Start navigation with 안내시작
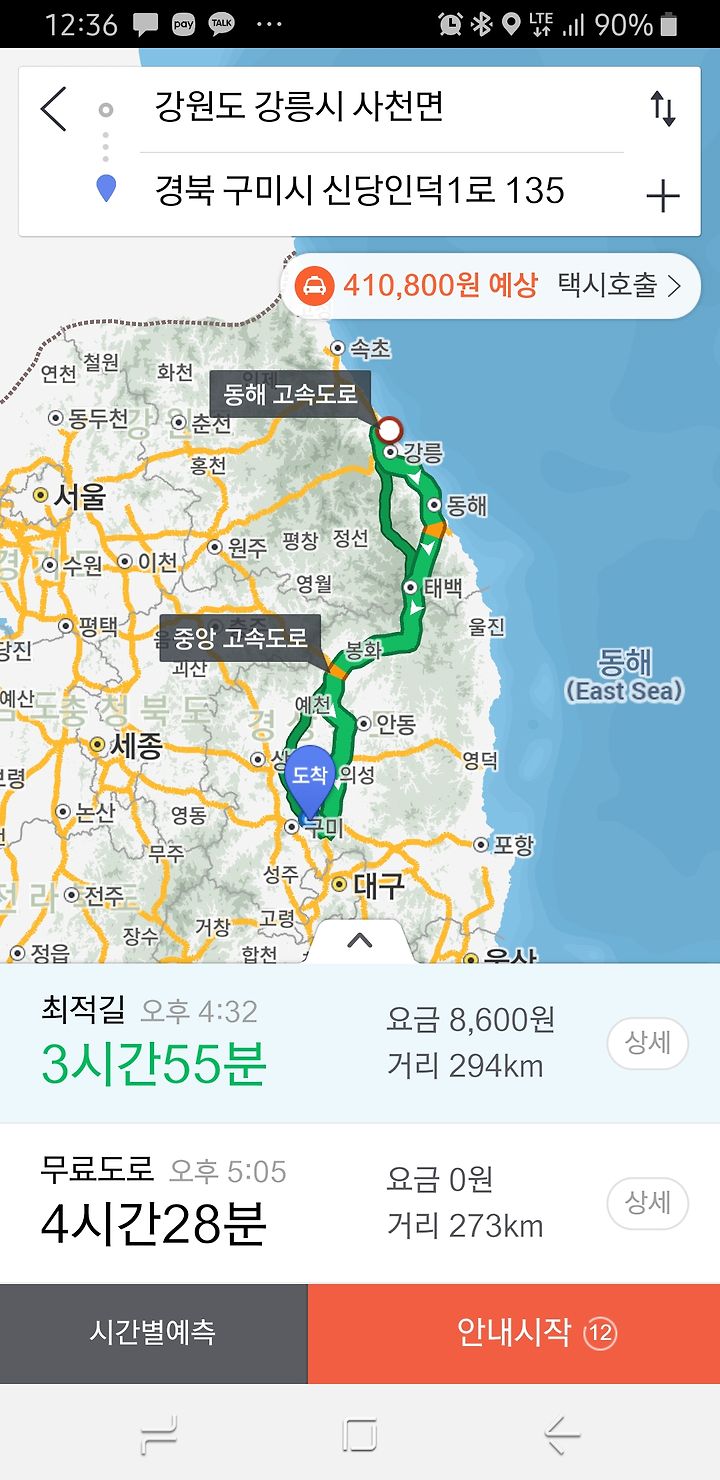The width and height of the screenshot is (720, 1480). tap(514, 1333)
